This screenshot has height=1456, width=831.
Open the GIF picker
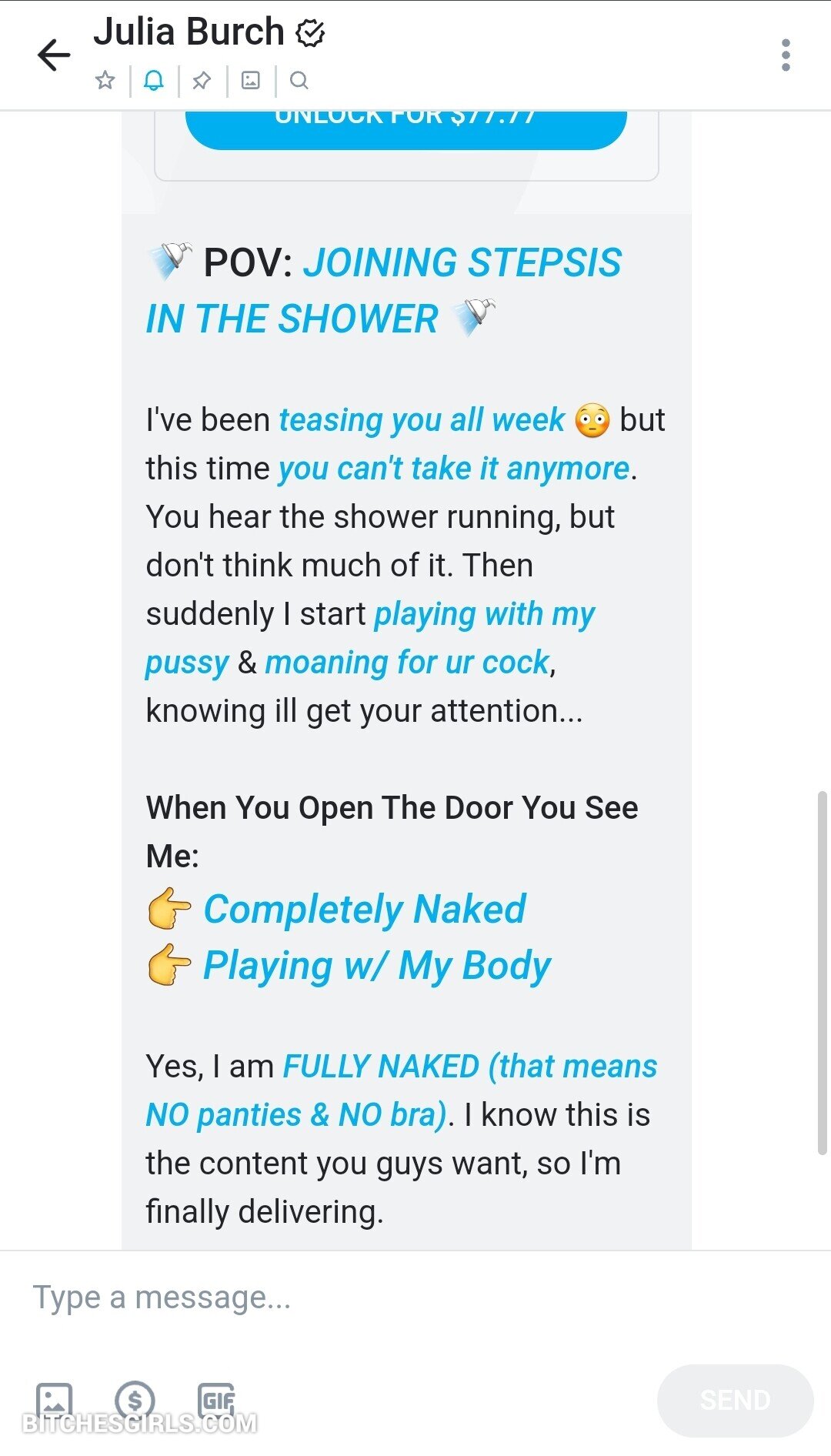pyautogui.click(x=216, y=1401)
